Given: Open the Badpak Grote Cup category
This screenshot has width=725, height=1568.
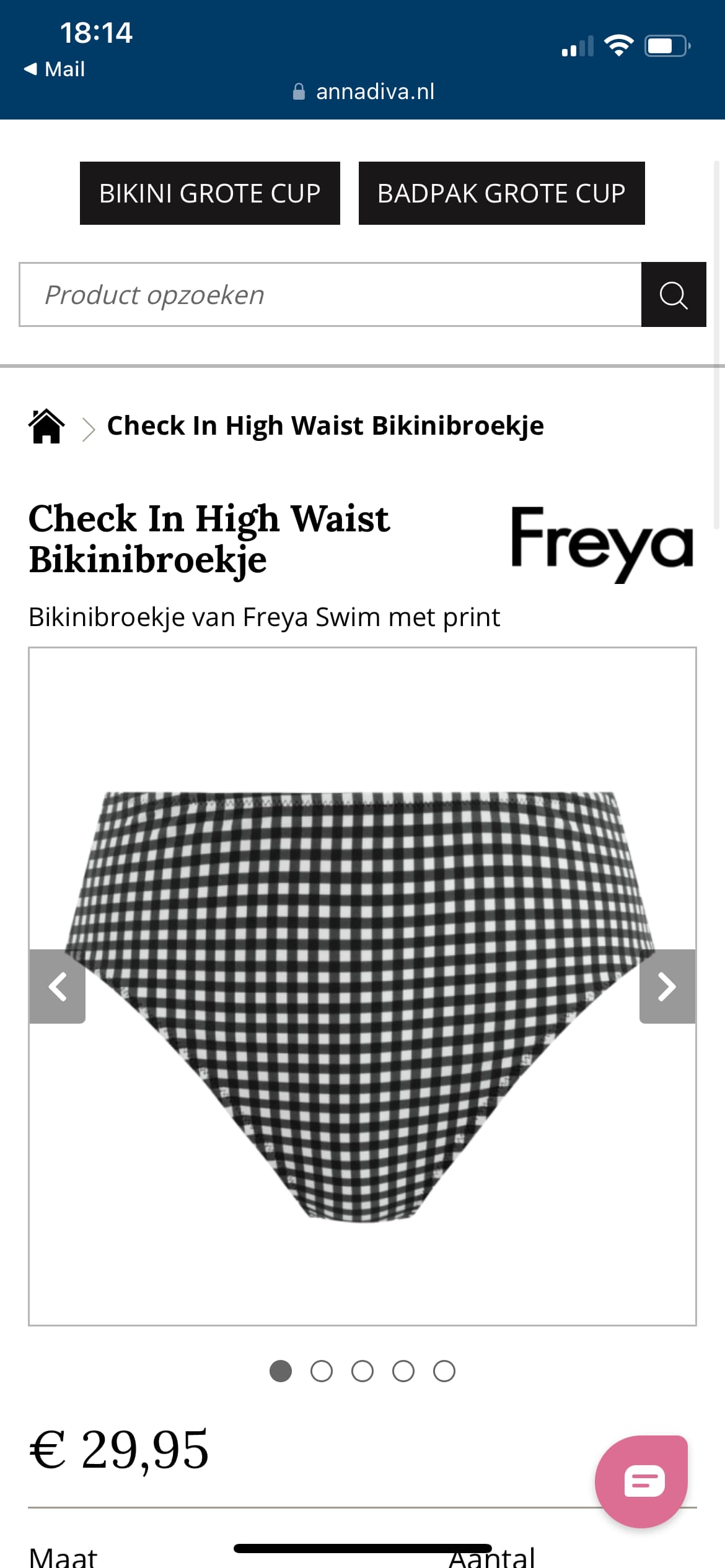Looking at the screenshot, I should pos(501,193).
